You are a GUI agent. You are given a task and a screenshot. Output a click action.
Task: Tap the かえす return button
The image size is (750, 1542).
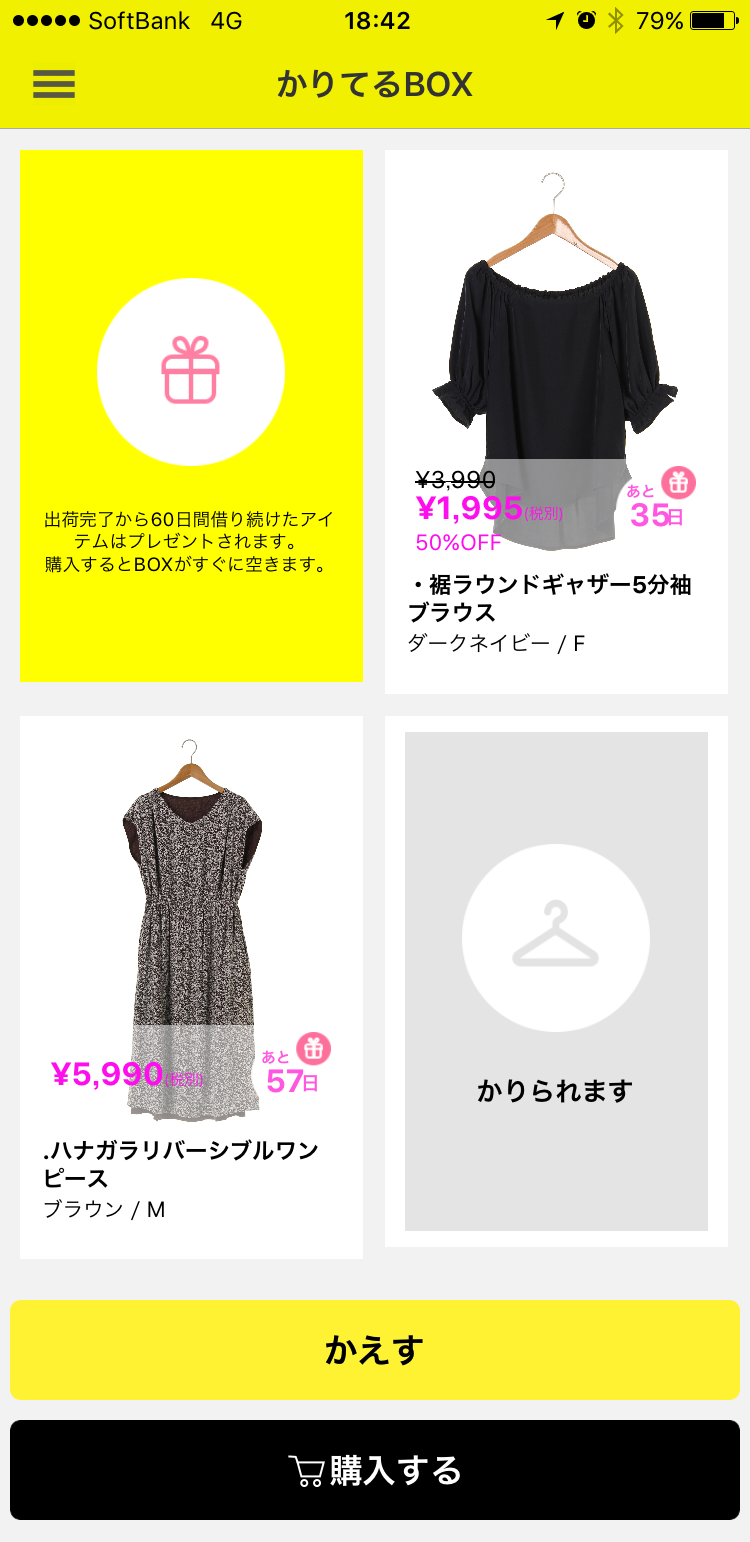point(375,1349)
